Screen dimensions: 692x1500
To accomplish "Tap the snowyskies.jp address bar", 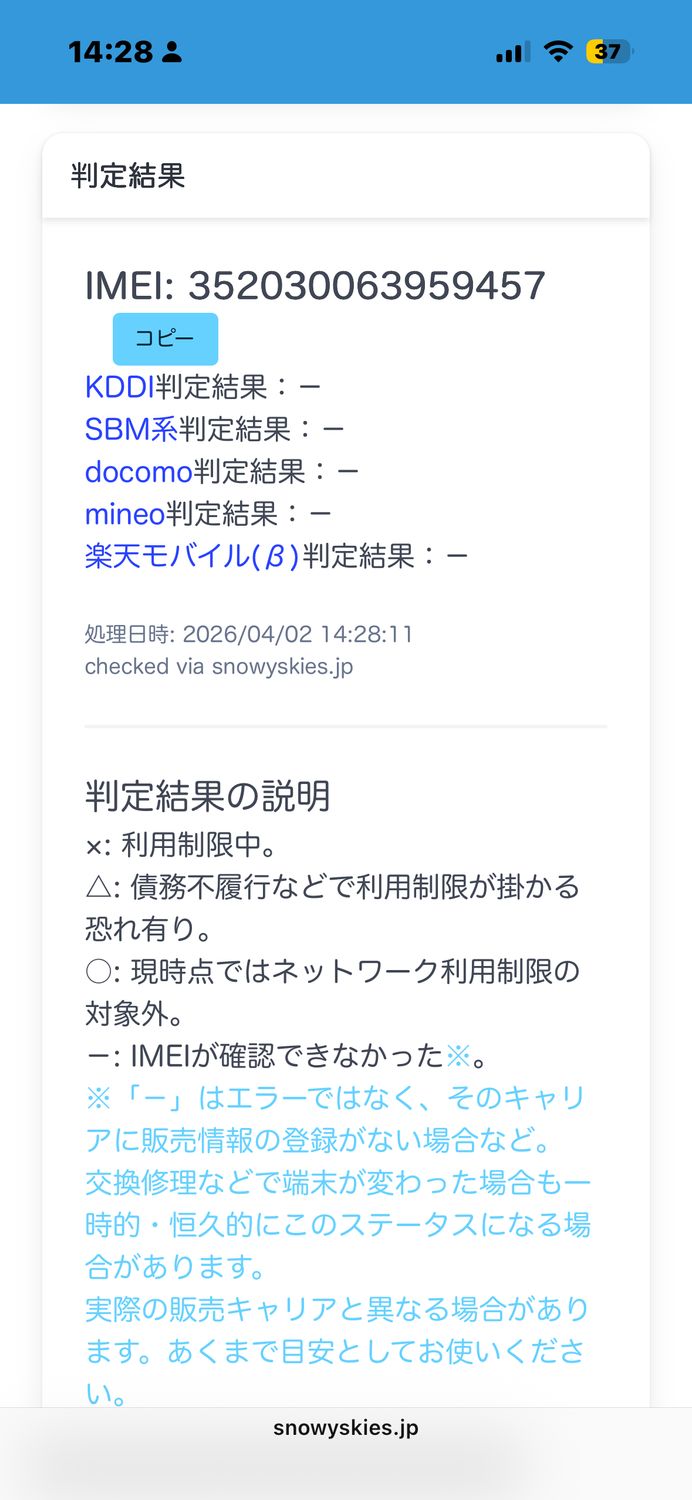I will [346, 1428].
